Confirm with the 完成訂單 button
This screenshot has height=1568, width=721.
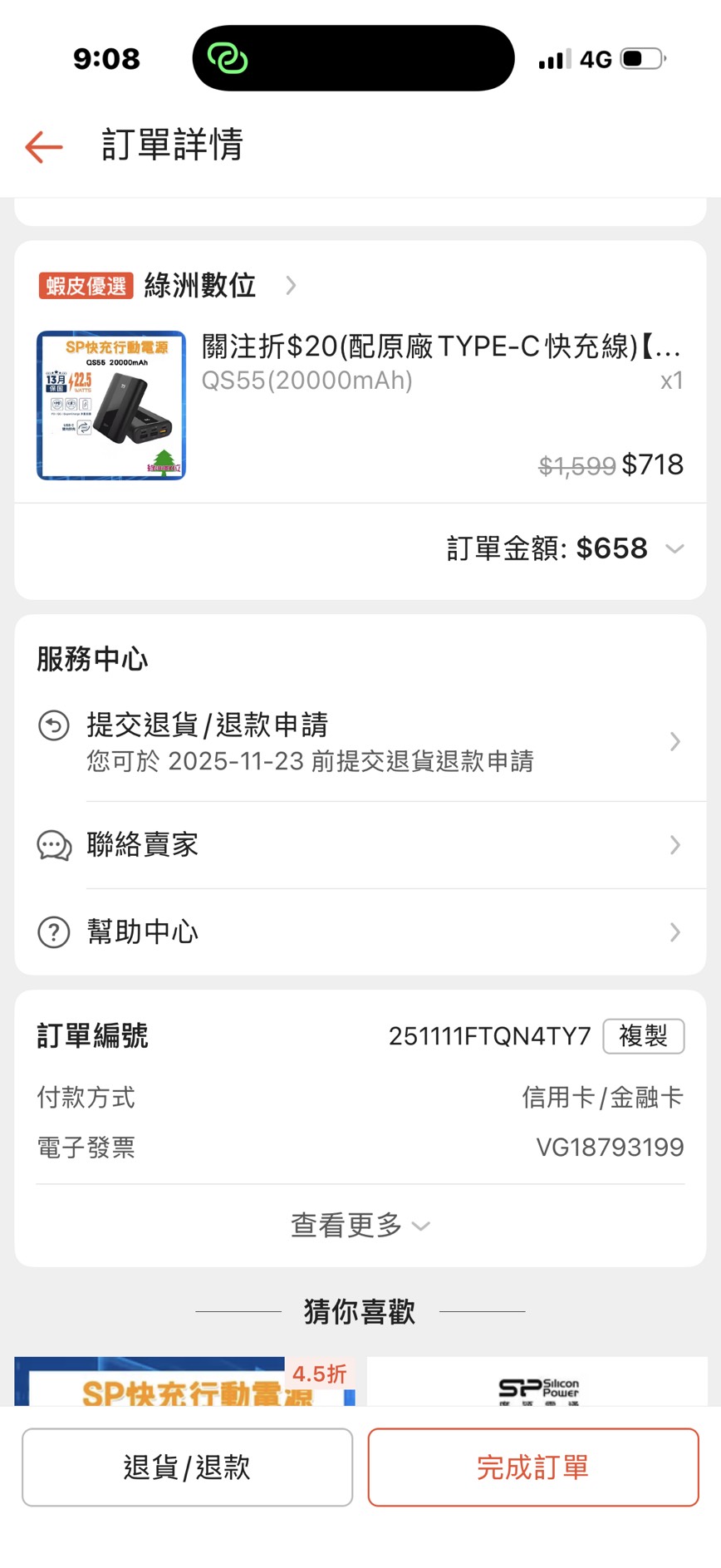pyautogui.click(x=532, y=1467)
